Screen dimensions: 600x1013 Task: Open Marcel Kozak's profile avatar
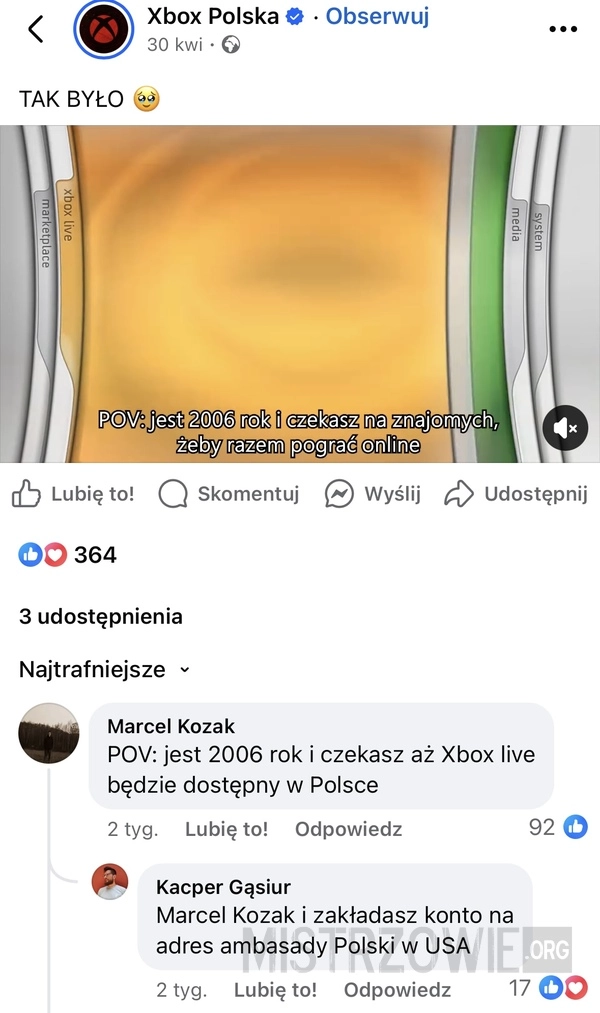pyautogui.click(x=49, y=733)
